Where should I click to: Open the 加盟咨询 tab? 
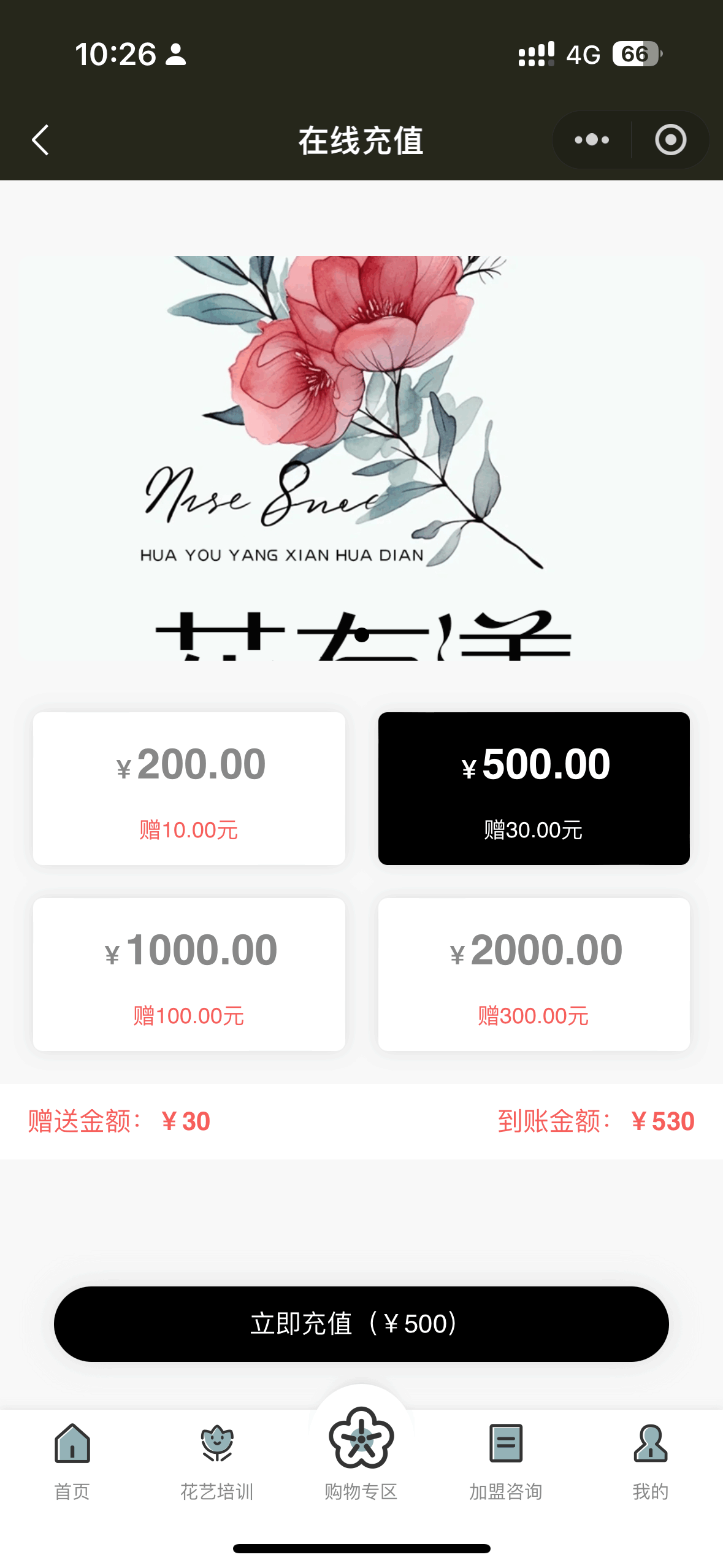(506, 1460)
